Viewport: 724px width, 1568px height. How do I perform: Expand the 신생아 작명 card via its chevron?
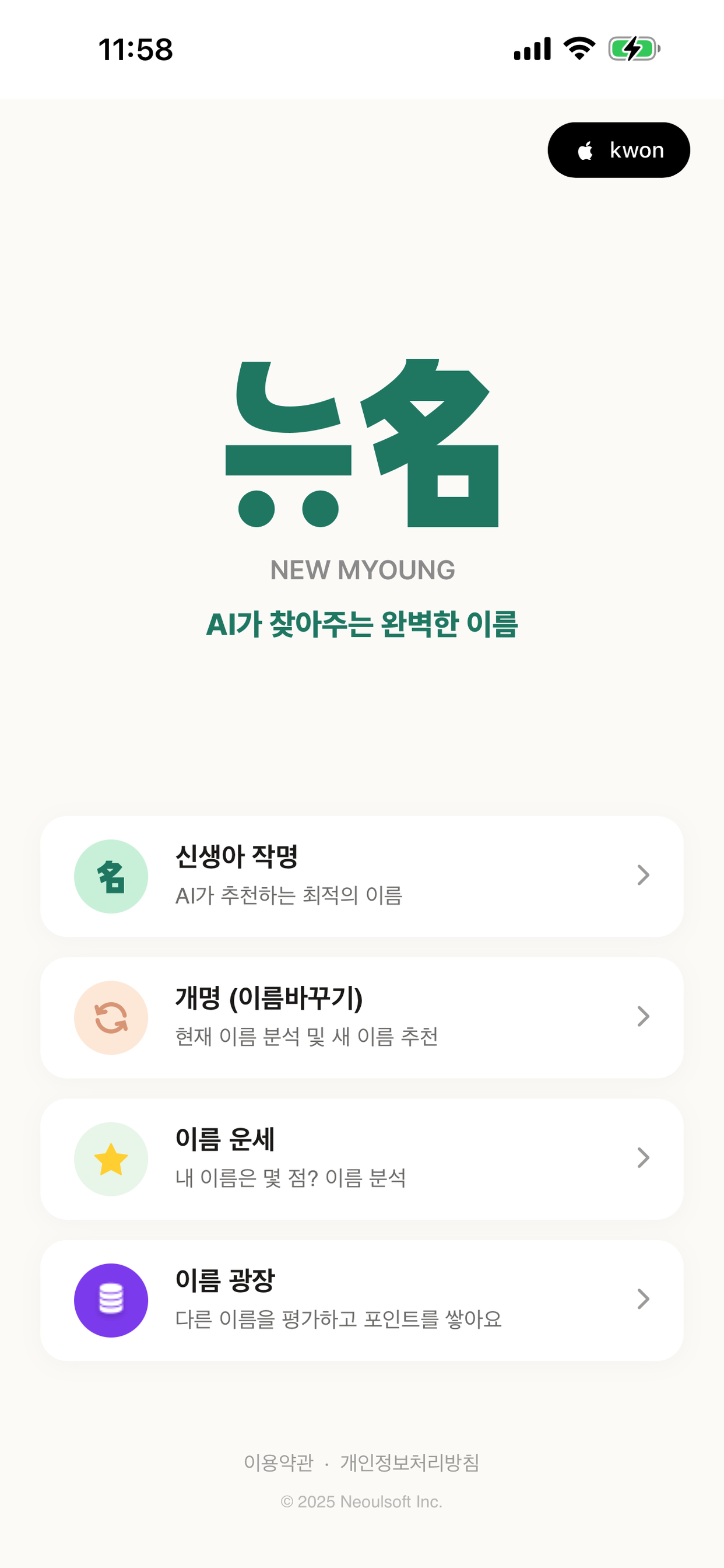click(643, 876)
